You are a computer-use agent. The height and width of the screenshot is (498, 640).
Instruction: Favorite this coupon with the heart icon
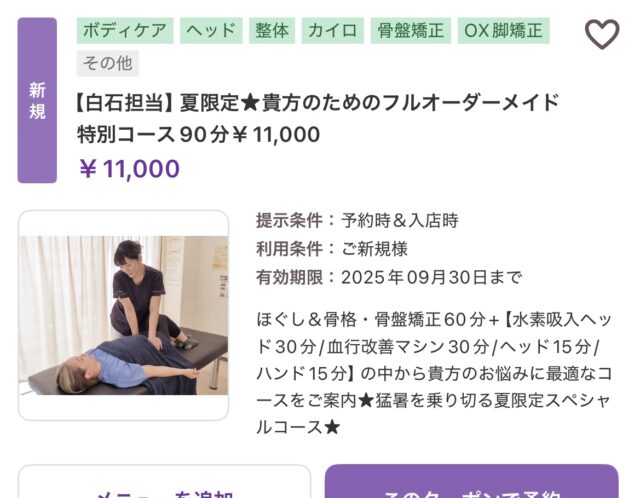click(601, 35)
